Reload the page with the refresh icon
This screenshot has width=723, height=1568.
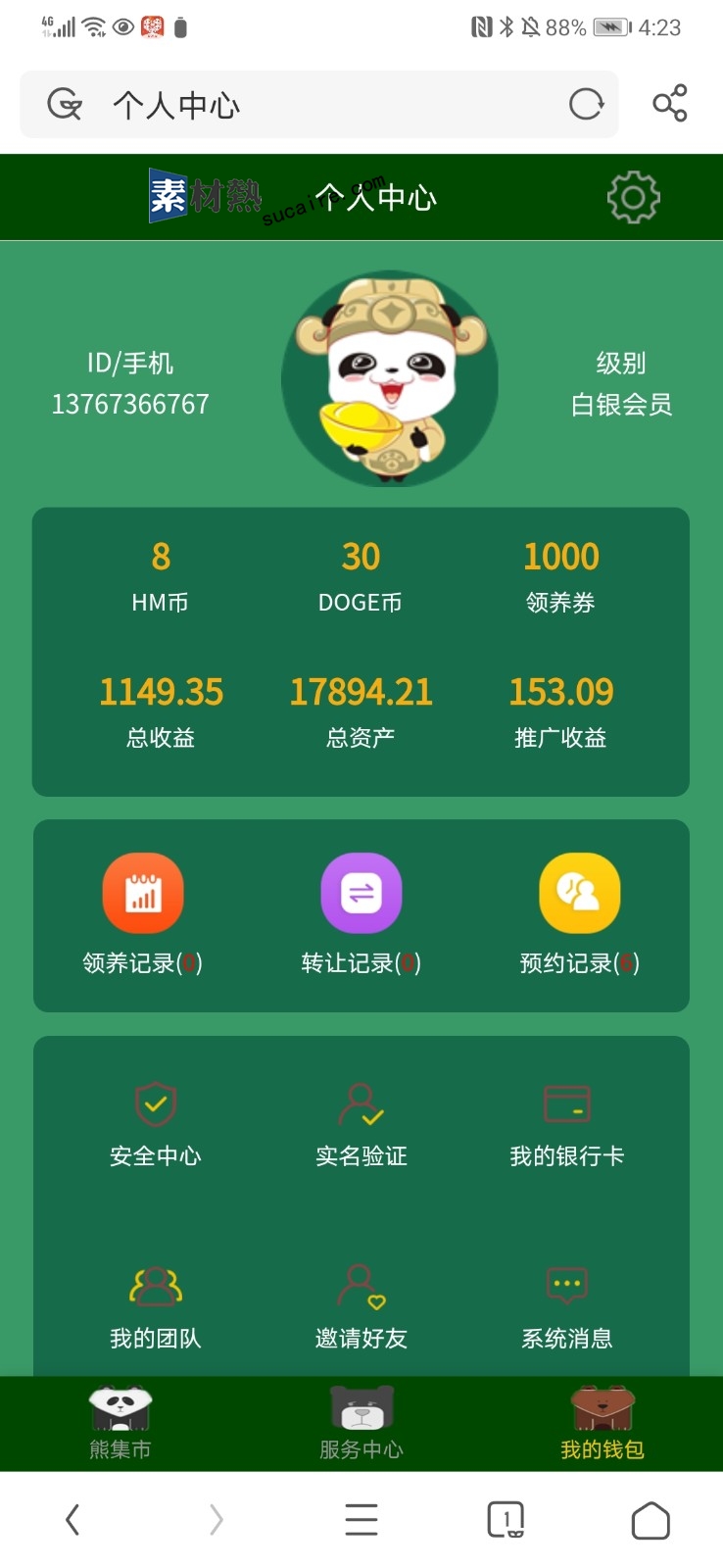pos(586,103)
